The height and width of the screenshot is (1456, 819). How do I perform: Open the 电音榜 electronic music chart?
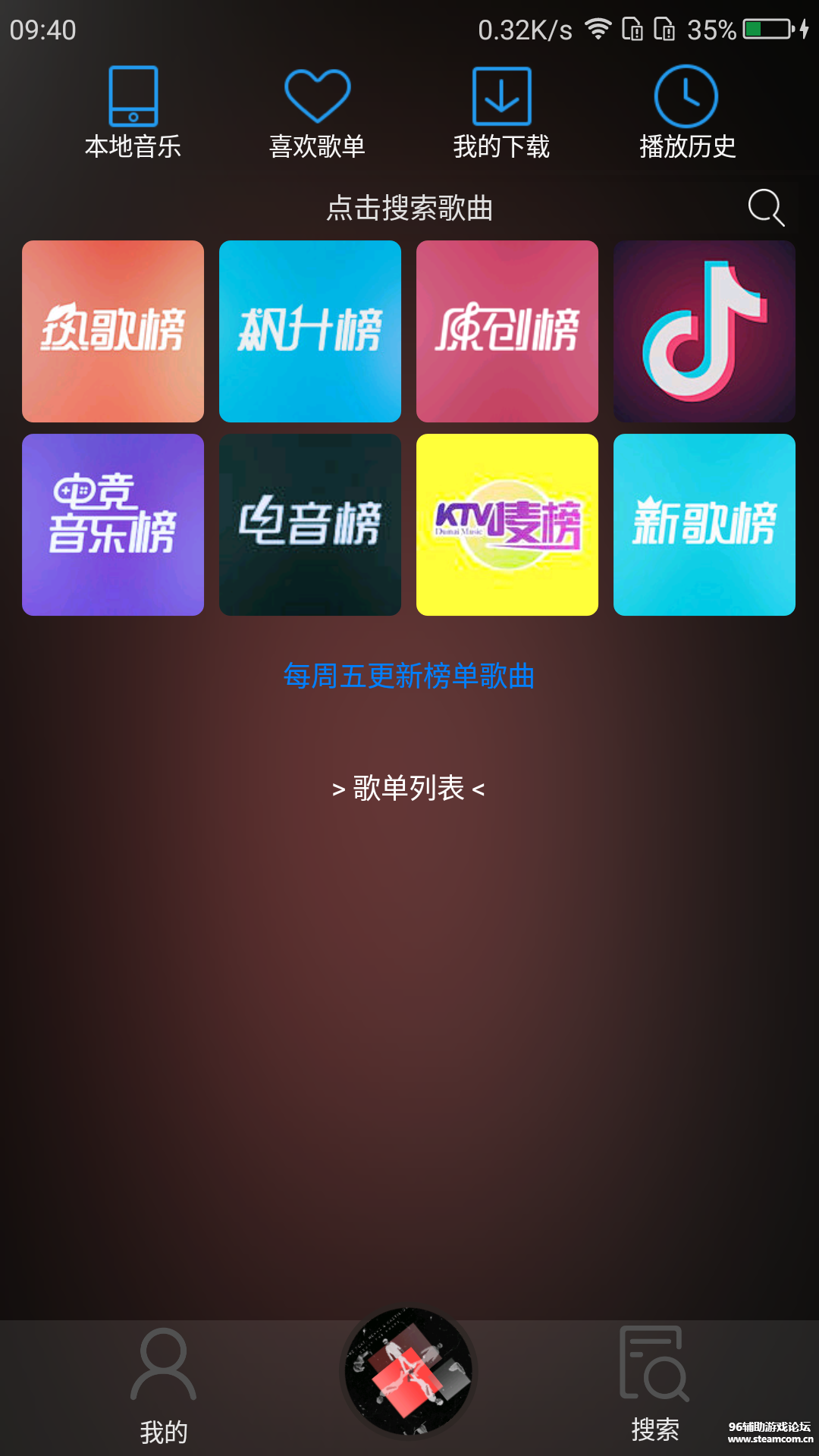tap(309, 524)
